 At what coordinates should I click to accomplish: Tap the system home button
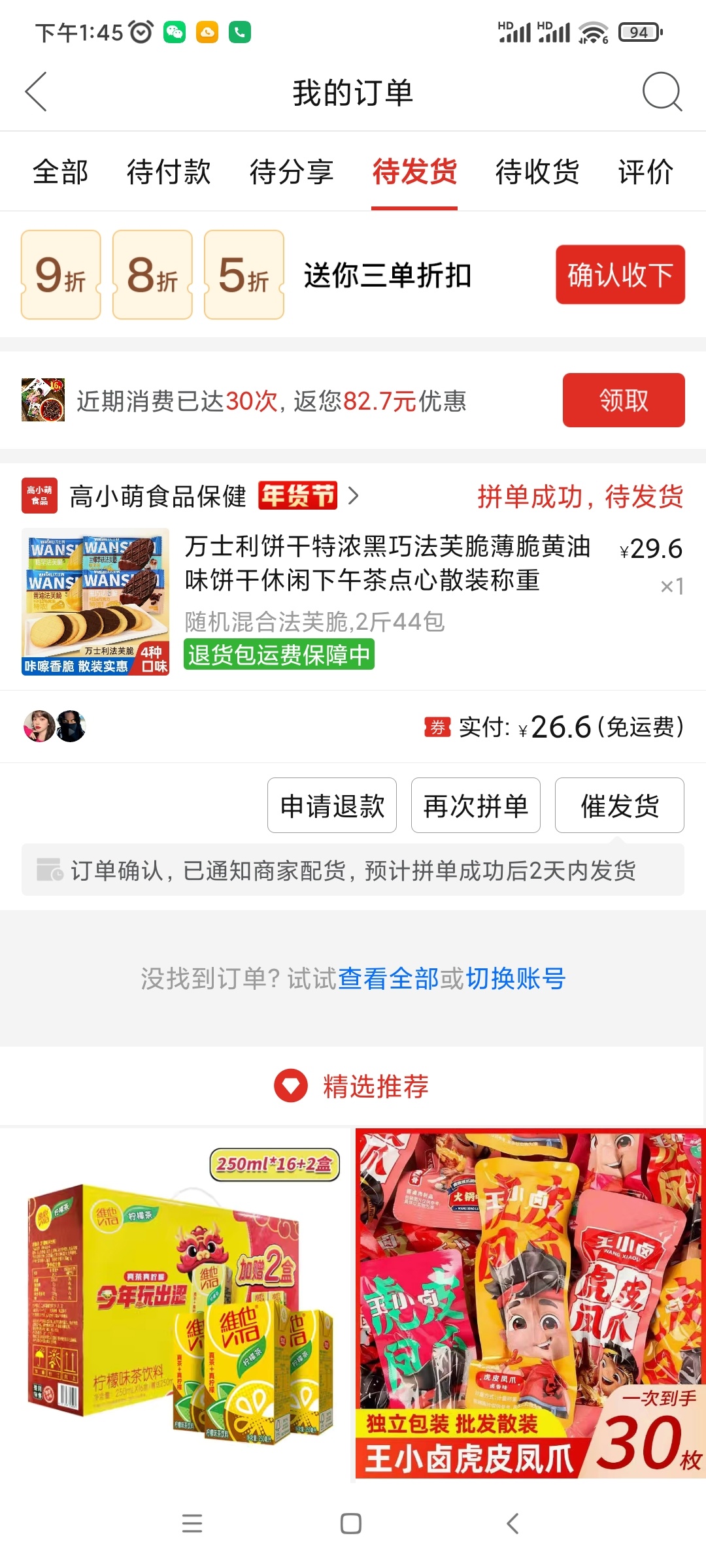coord(351,1524)
